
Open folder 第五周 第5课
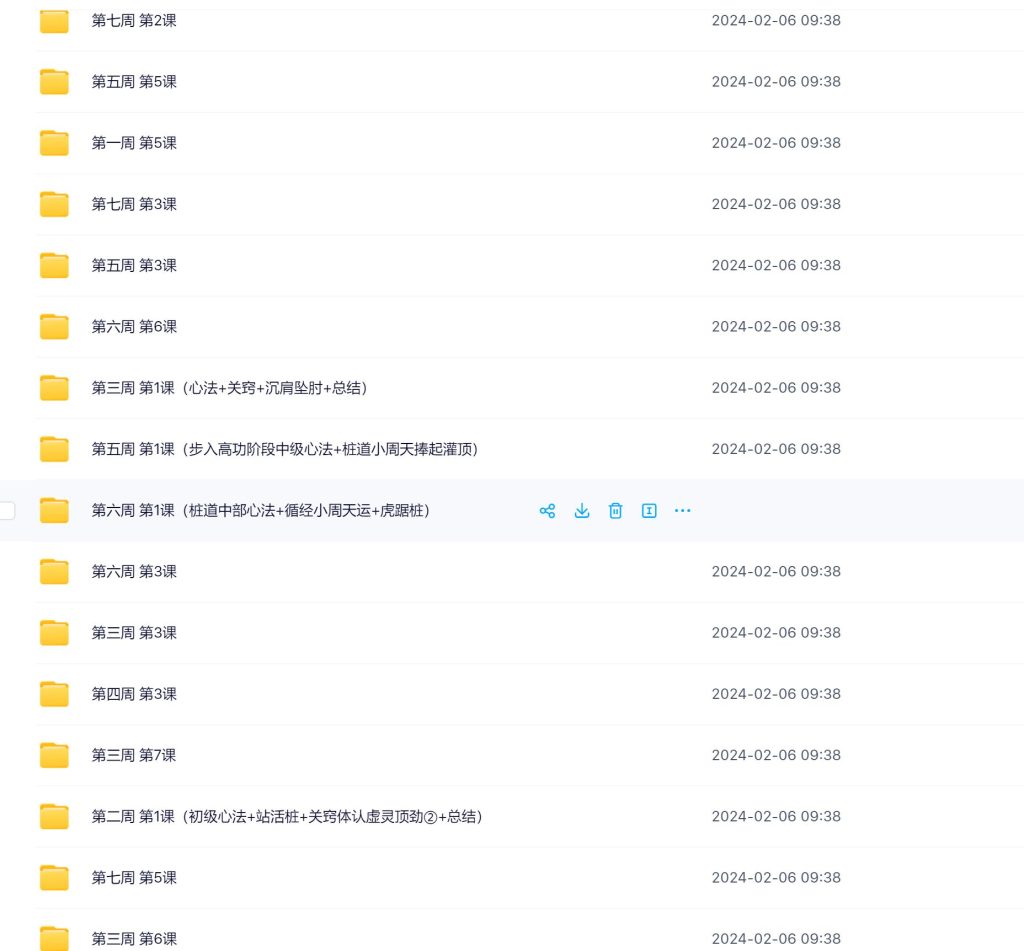[x=134, y=82]
